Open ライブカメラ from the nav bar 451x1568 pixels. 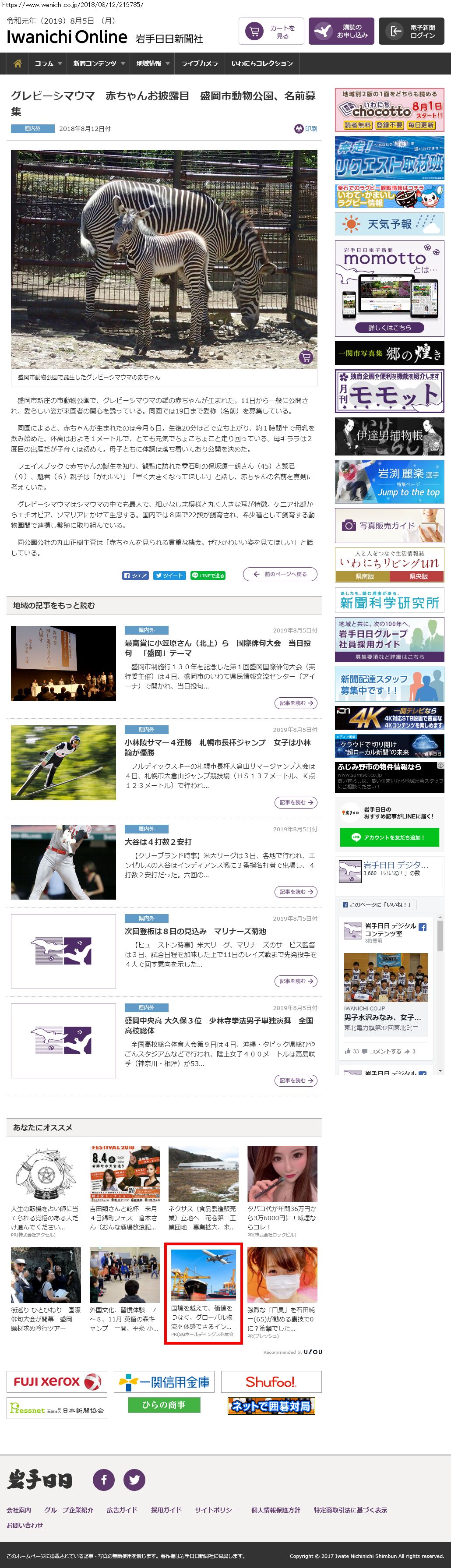[x=199, y=64]
